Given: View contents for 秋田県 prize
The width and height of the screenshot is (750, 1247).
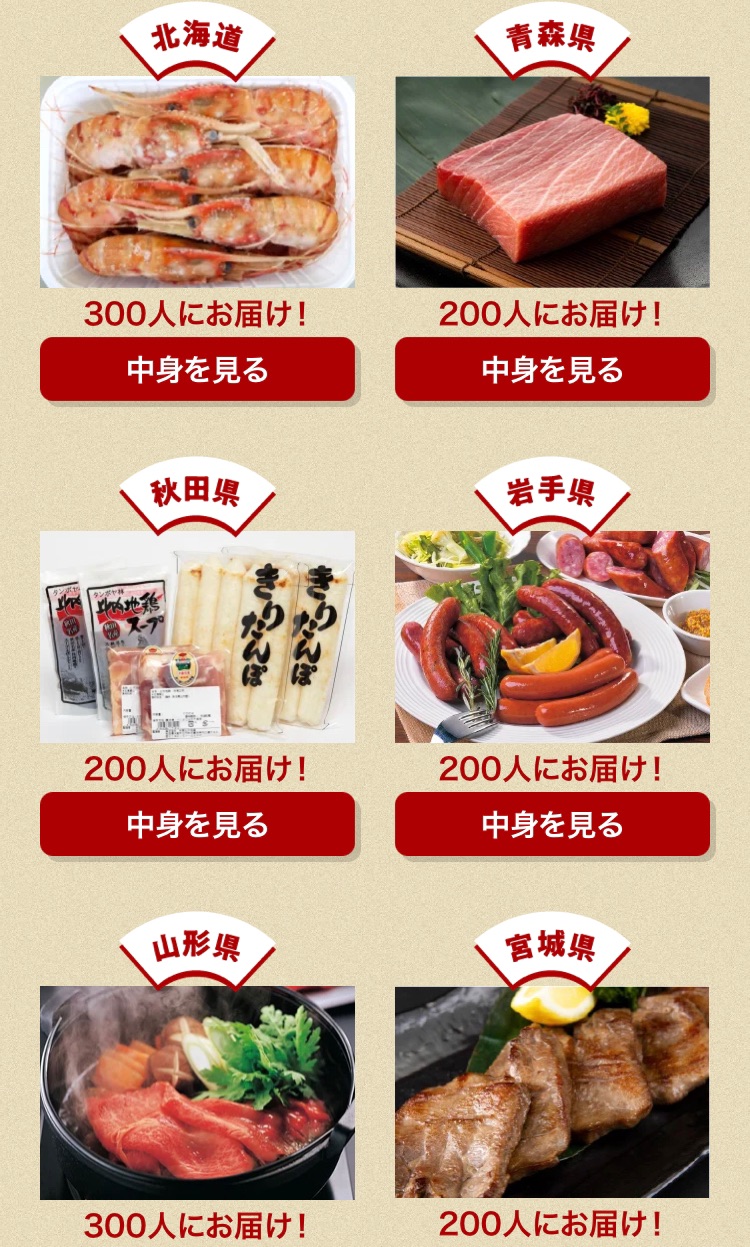Looking at the screenshot, I should pyautogui.click(x=197, y=824).
